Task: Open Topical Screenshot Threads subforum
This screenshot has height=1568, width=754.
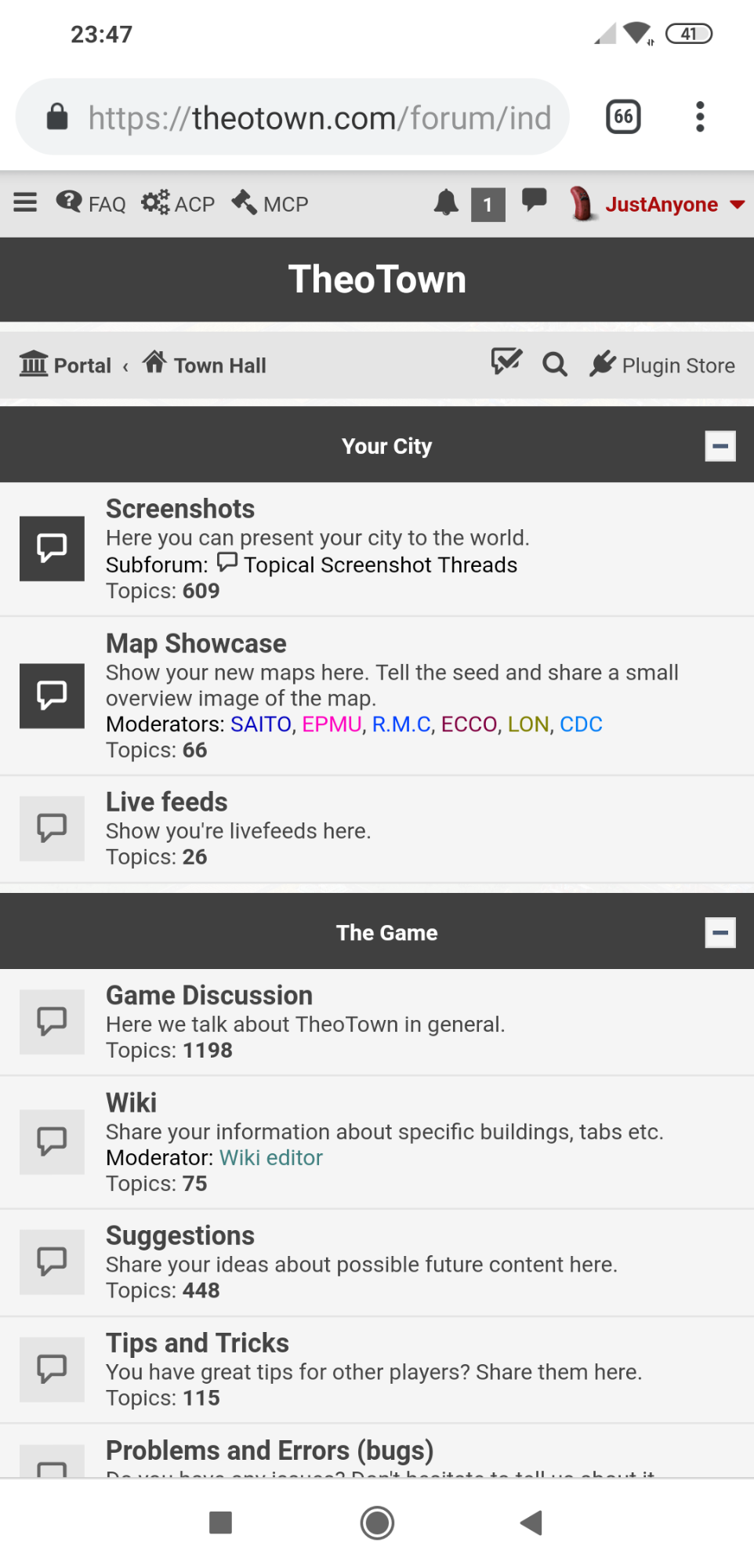Action: point(380,564)
